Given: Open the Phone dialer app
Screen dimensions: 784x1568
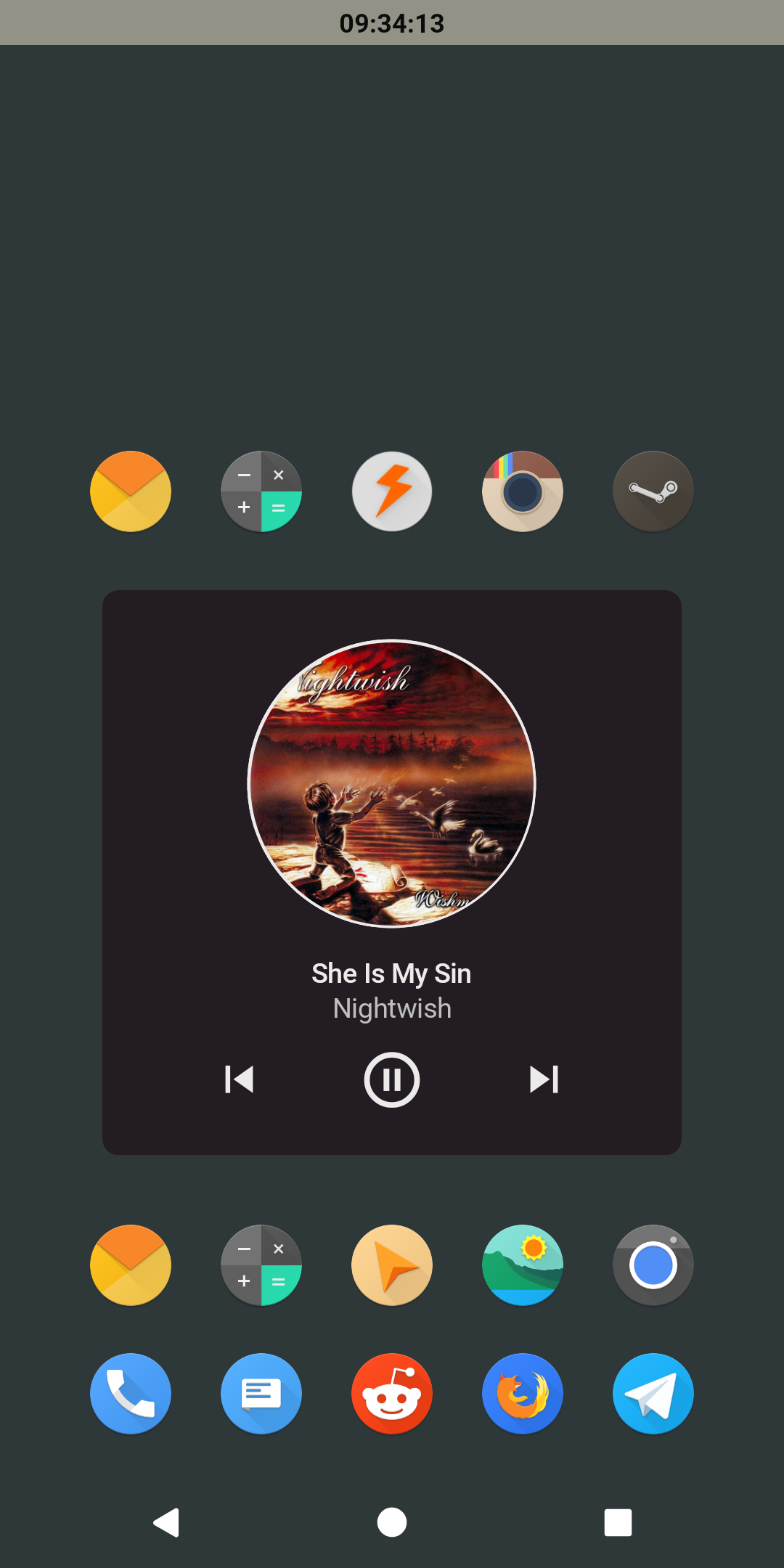Looking at the screenshot, I should pos(131,1394).
